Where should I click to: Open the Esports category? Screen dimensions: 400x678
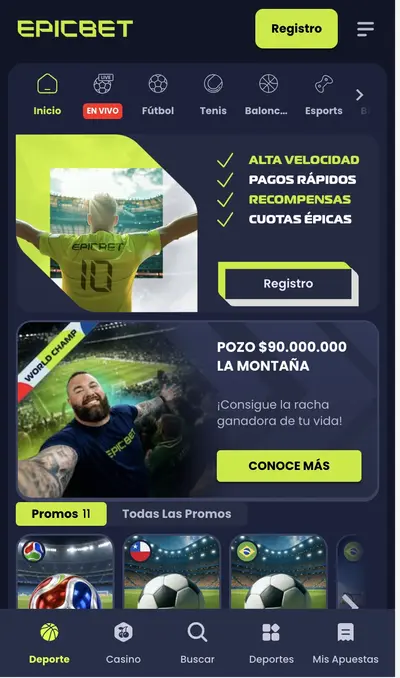(x=323, y=95)
